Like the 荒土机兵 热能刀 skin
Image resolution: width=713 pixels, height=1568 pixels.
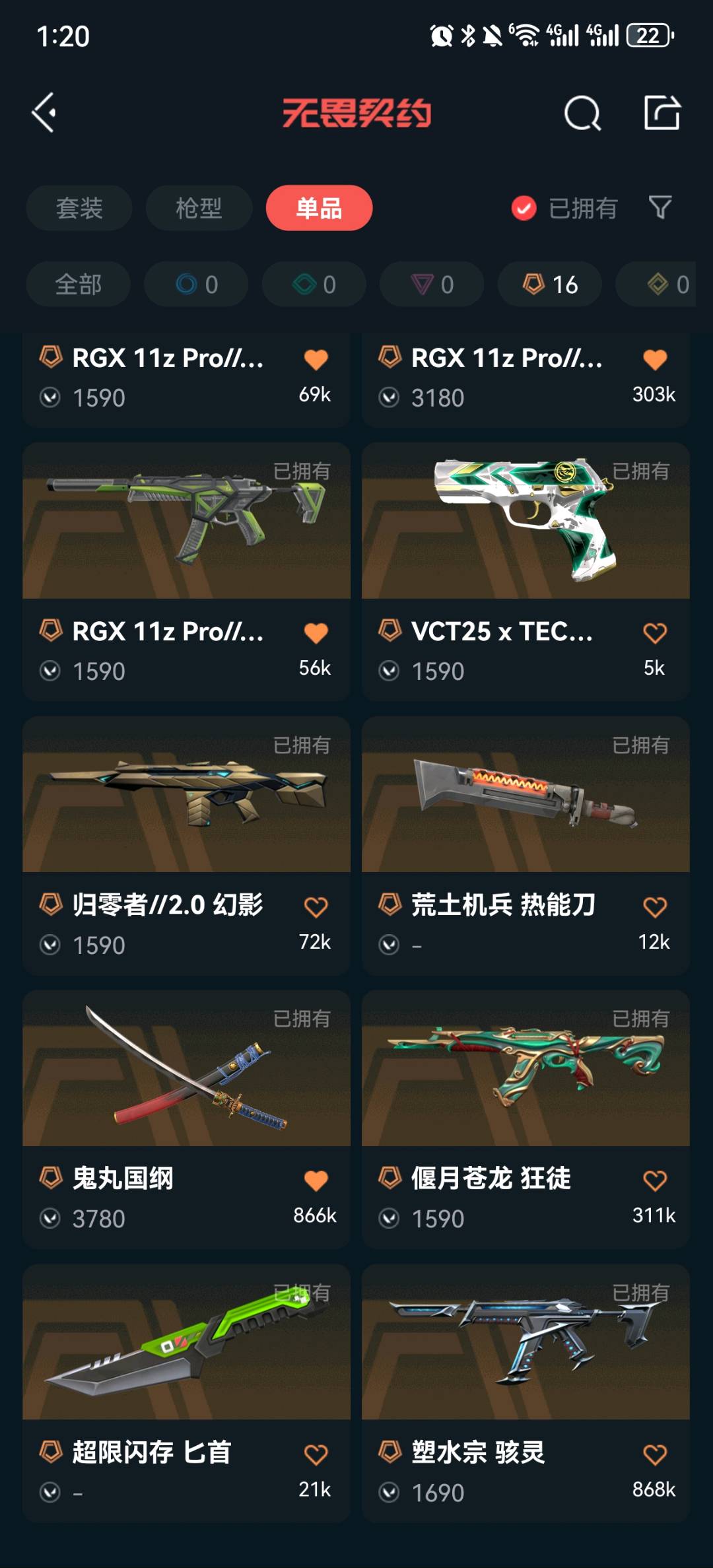[x=654, y=907]
